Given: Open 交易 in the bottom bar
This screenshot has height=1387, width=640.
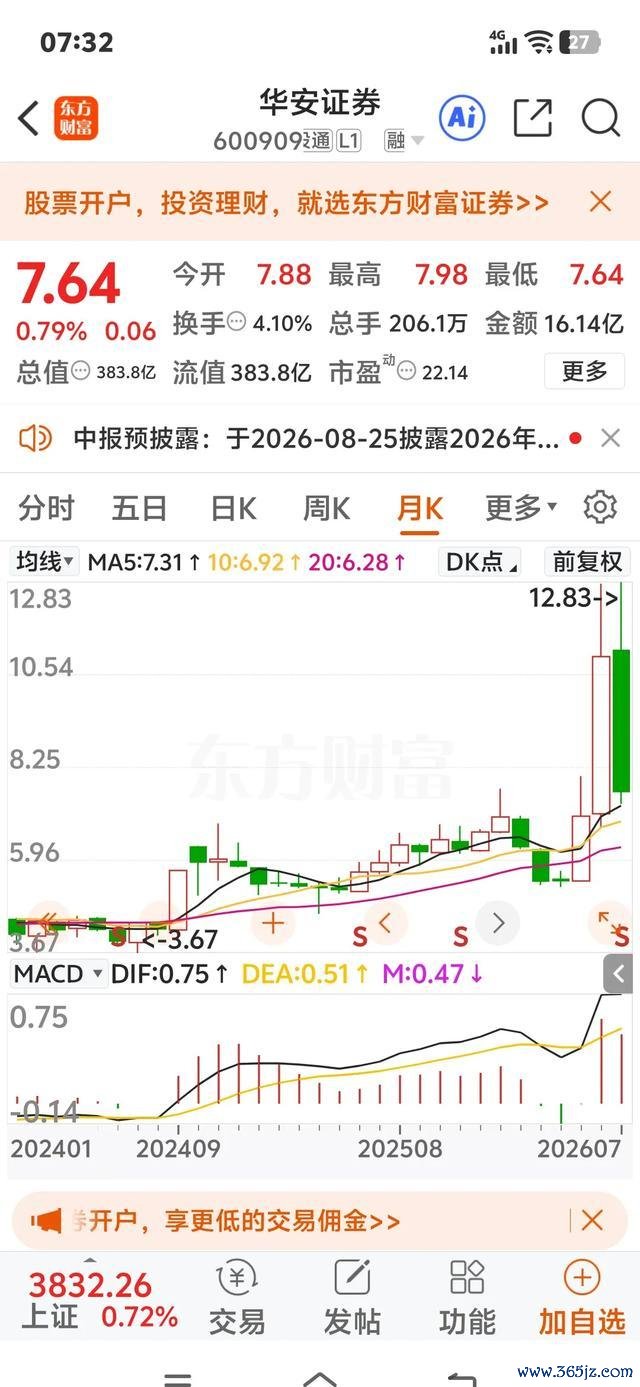Looking at the screenshot, I should pos(237,1298).
